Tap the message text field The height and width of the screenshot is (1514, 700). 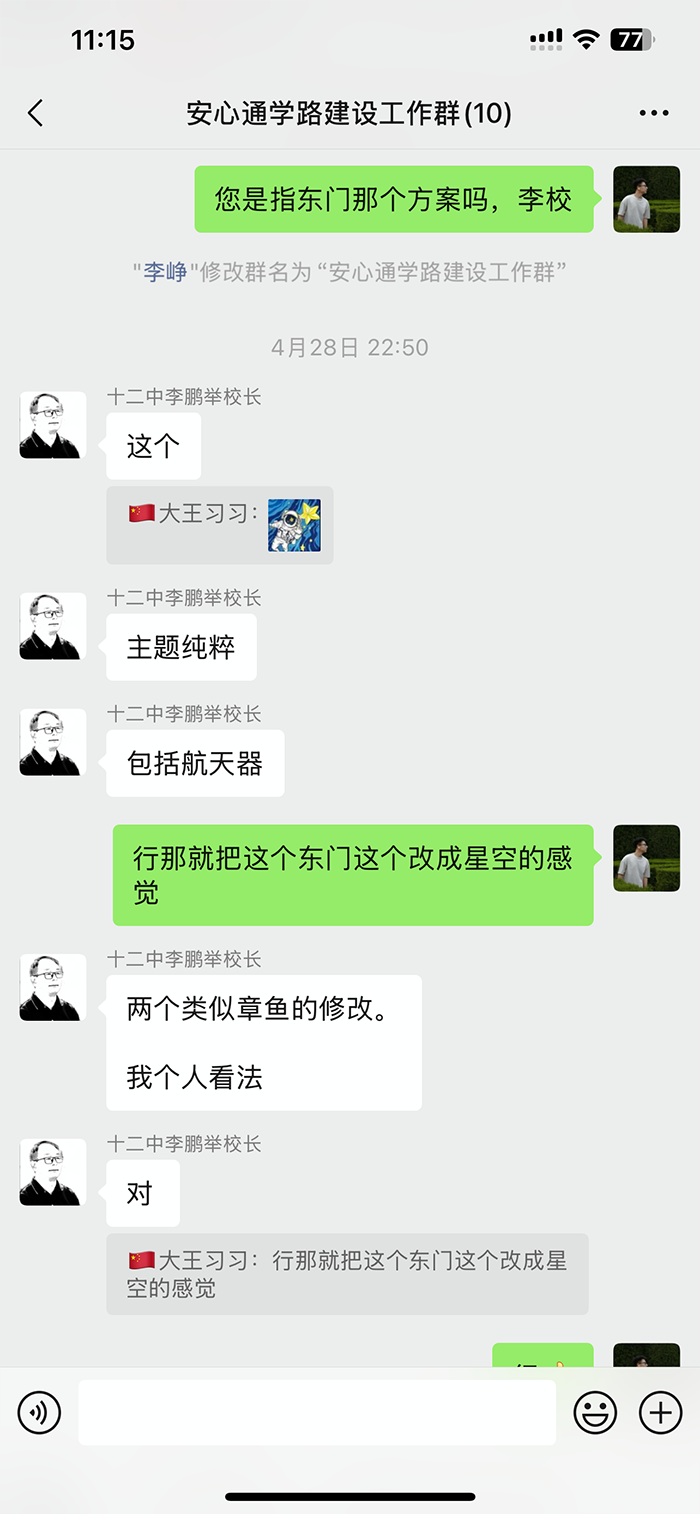point(317,1413)
